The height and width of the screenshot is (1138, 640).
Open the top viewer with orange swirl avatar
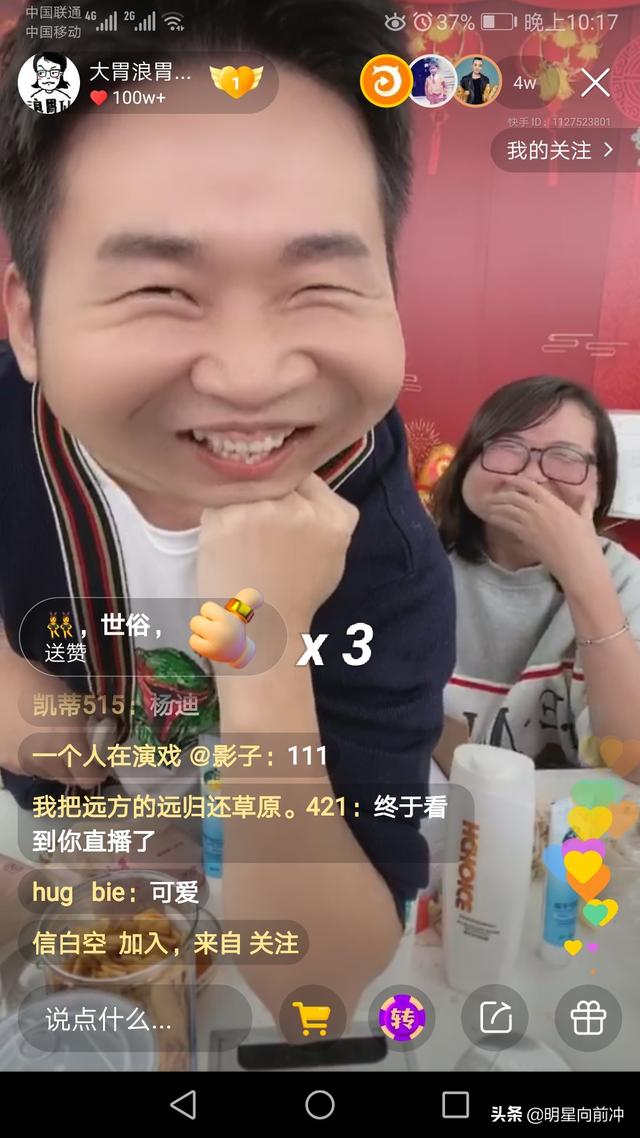[386, 81]
